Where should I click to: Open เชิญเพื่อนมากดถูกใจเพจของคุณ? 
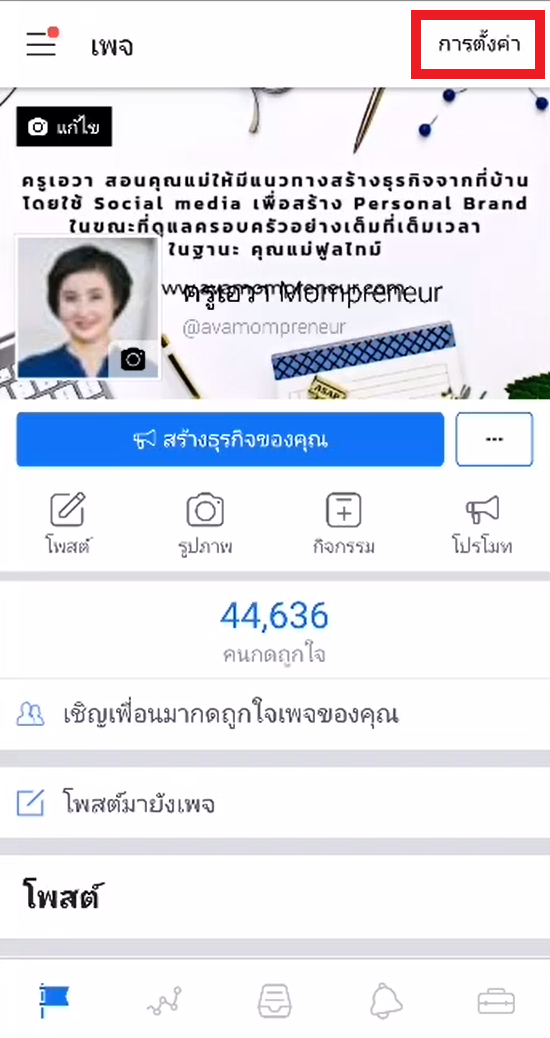point(275,715)
